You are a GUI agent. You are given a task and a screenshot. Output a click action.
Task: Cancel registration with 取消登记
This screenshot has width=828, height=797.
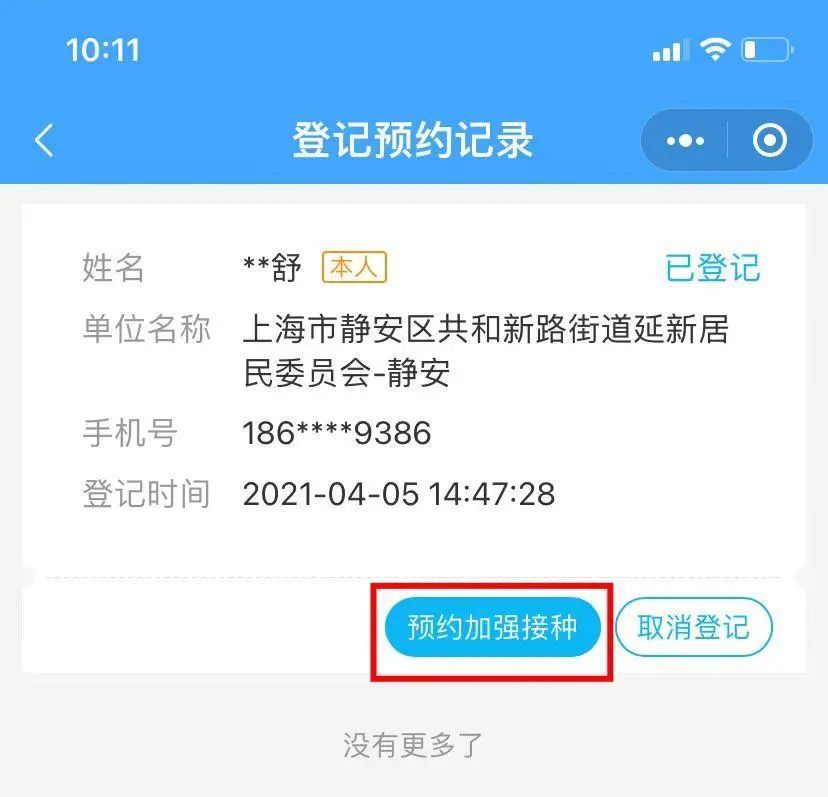tap(694, 628)
